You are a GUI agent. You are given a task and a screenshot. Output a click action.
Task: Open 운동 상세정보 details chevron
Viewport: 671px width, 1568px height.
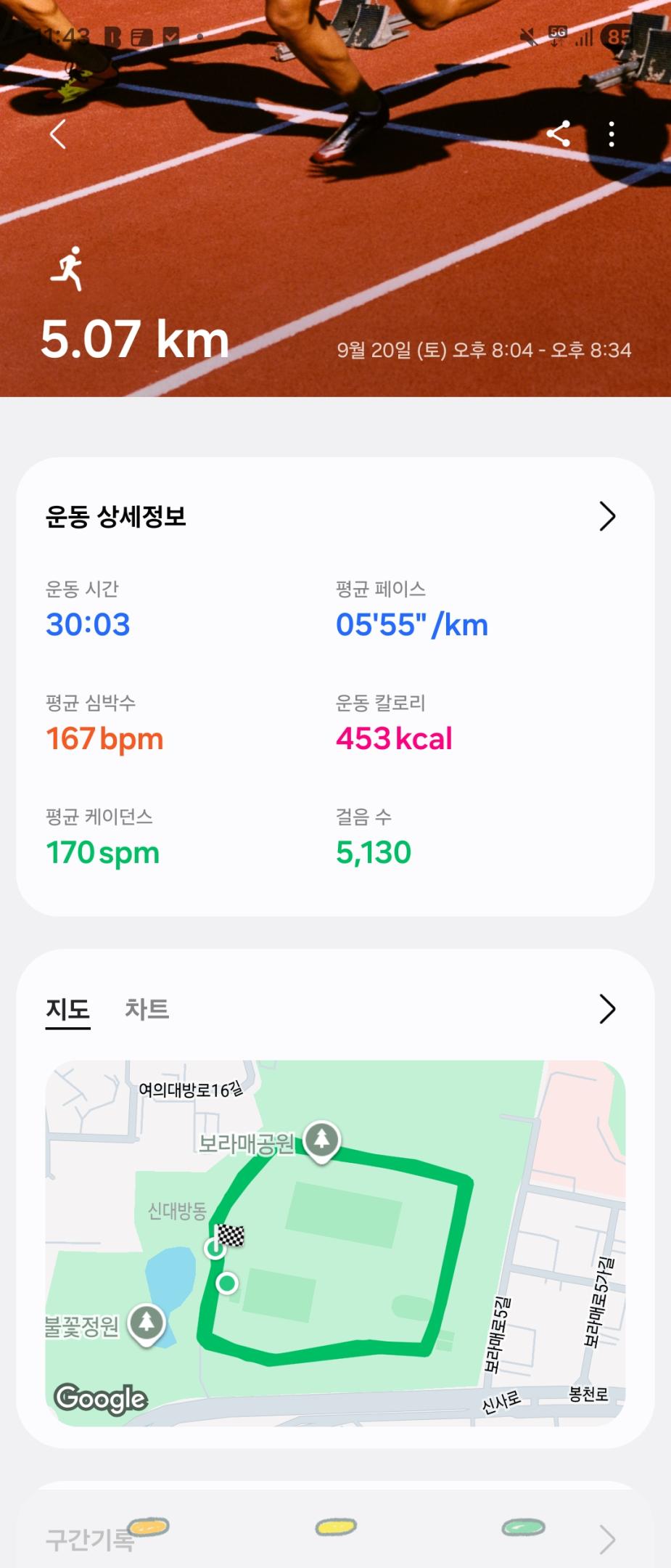coord(607,517)
